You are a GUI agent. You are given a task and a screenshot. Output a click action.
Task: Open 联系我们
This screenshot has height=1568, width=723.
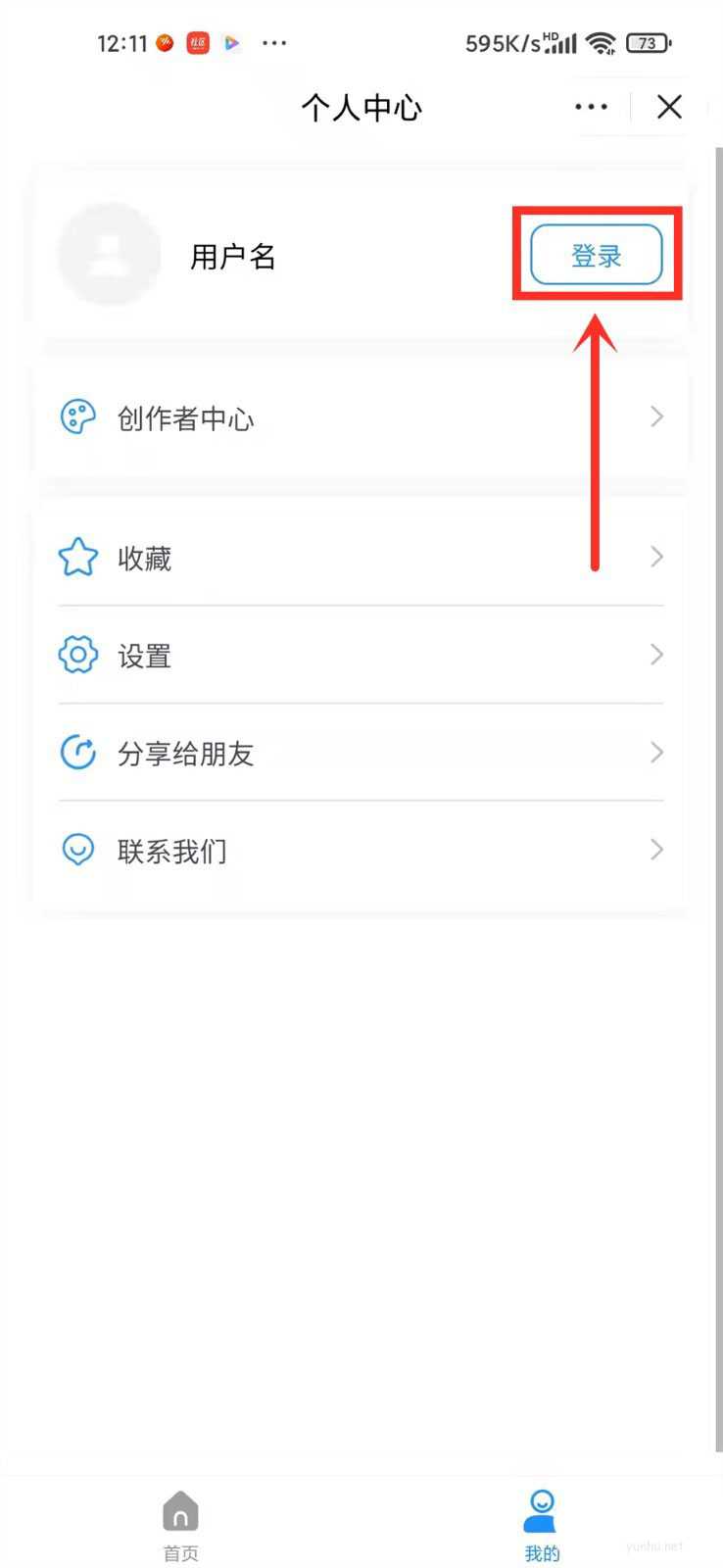click(x=361, y=850)
